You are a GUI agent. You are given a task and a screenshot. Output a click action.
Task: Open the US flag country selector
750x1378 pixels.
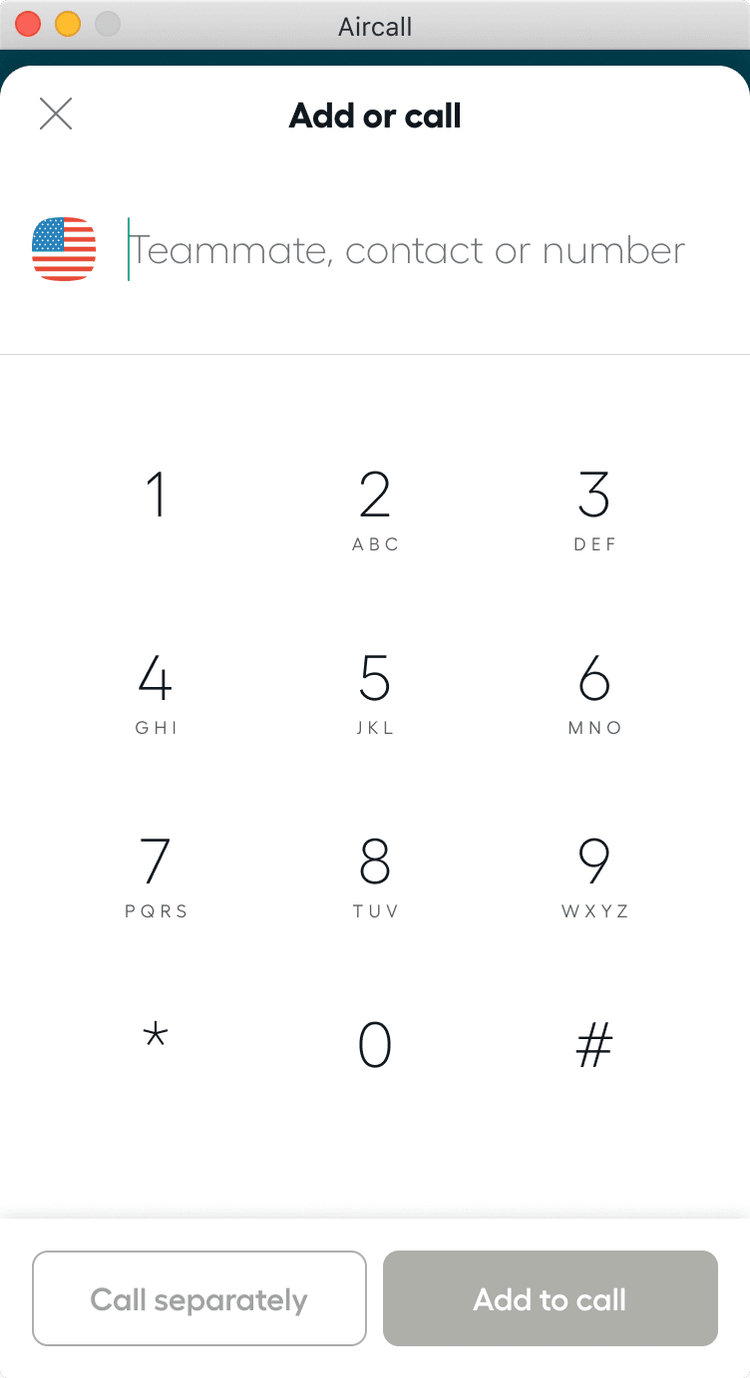(x=64, y=249)
